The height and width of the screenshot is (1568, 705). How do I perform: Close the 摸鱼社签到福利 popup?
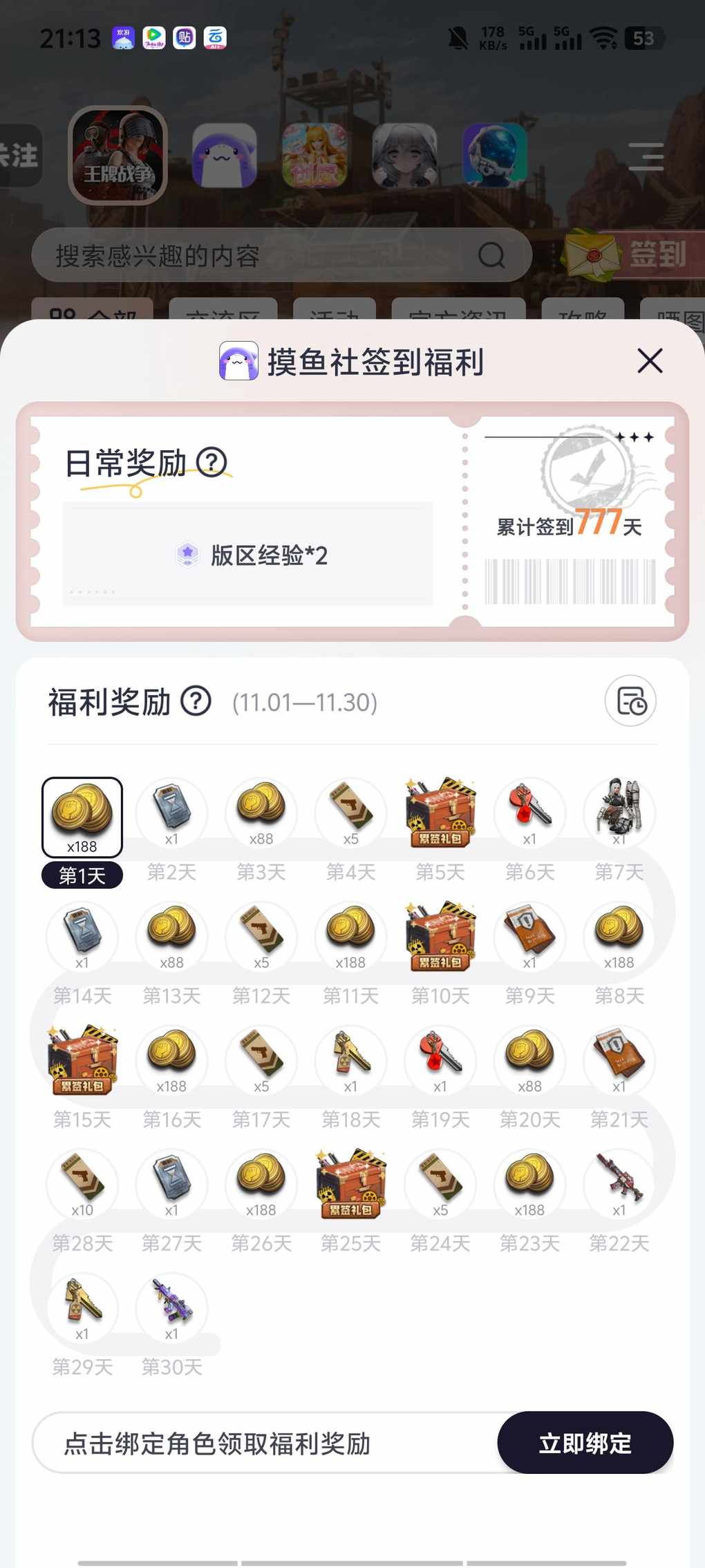click(x=650, y=361)
